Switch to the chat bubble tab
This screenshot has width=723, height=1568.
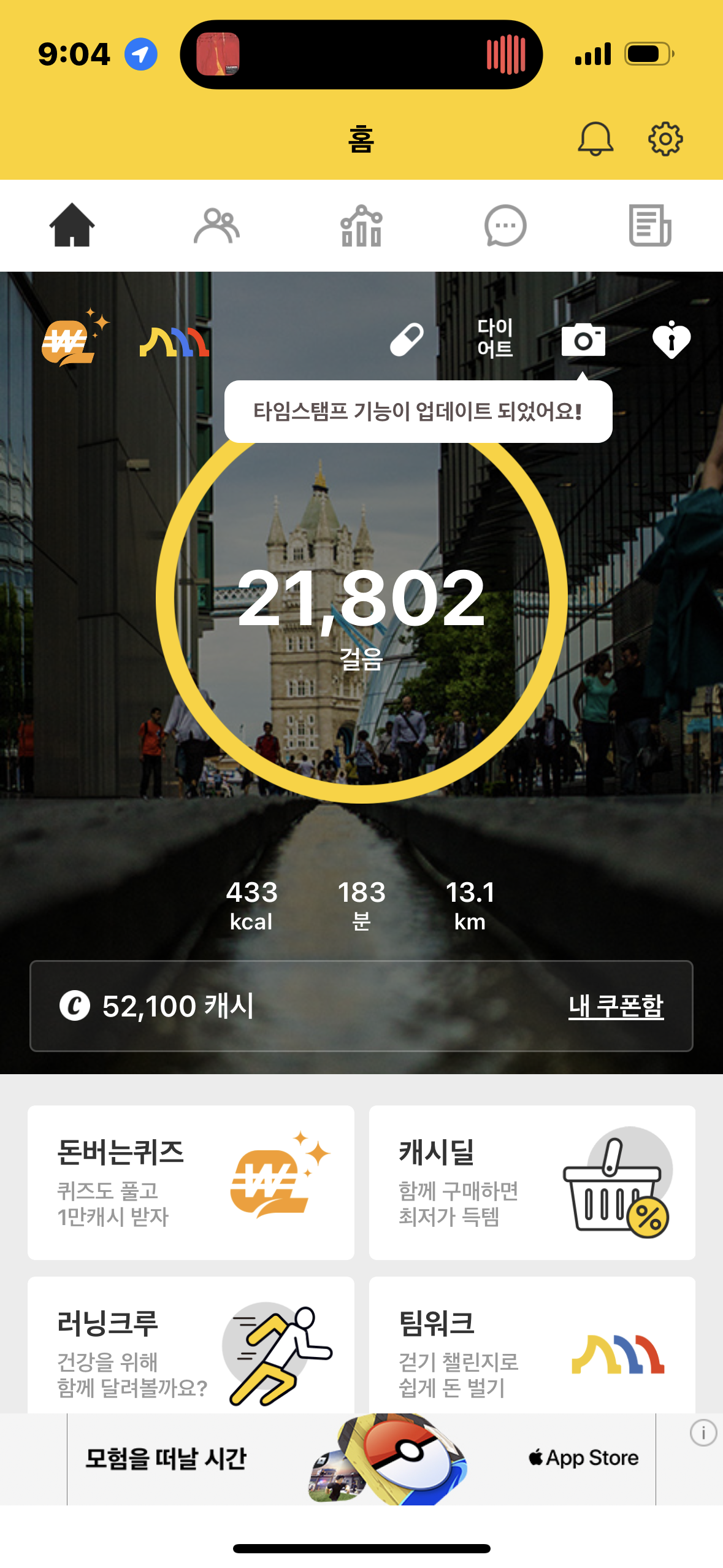(x=505, y=226)
